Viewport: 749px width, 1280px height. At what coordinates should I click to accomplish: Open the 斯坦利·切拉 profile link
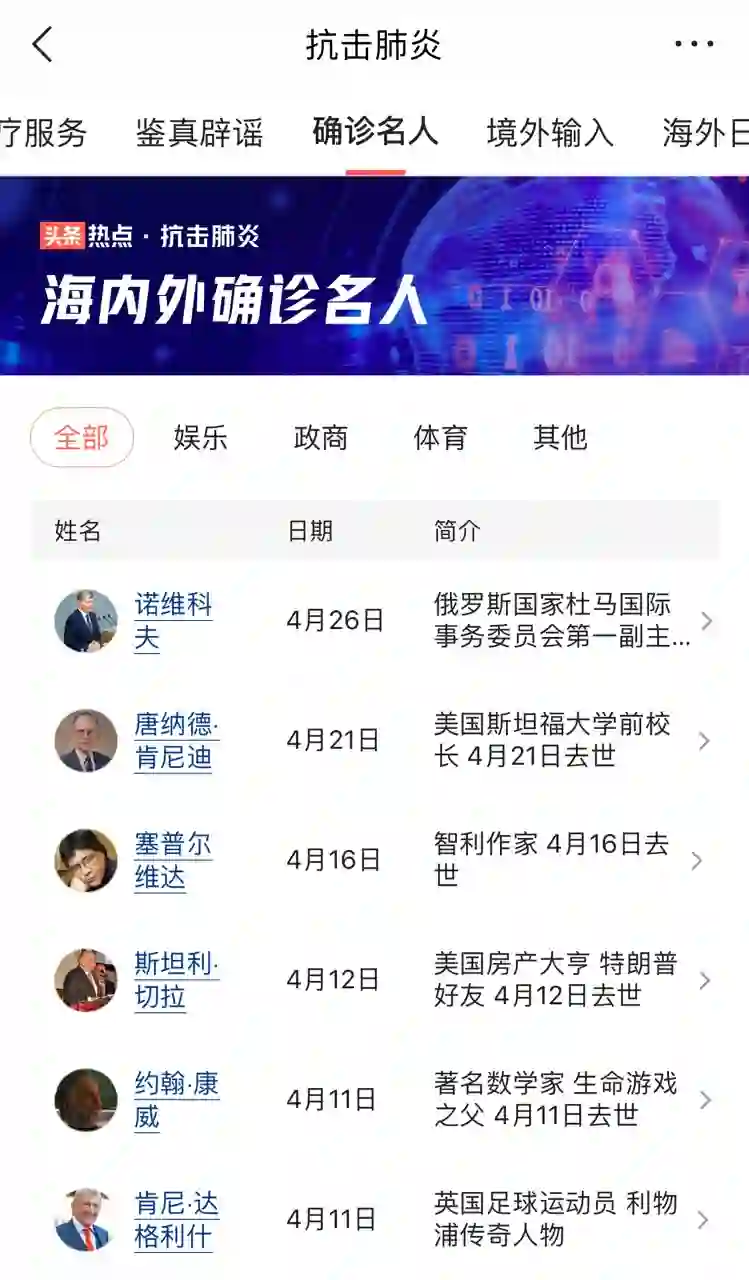click(176, 980)
